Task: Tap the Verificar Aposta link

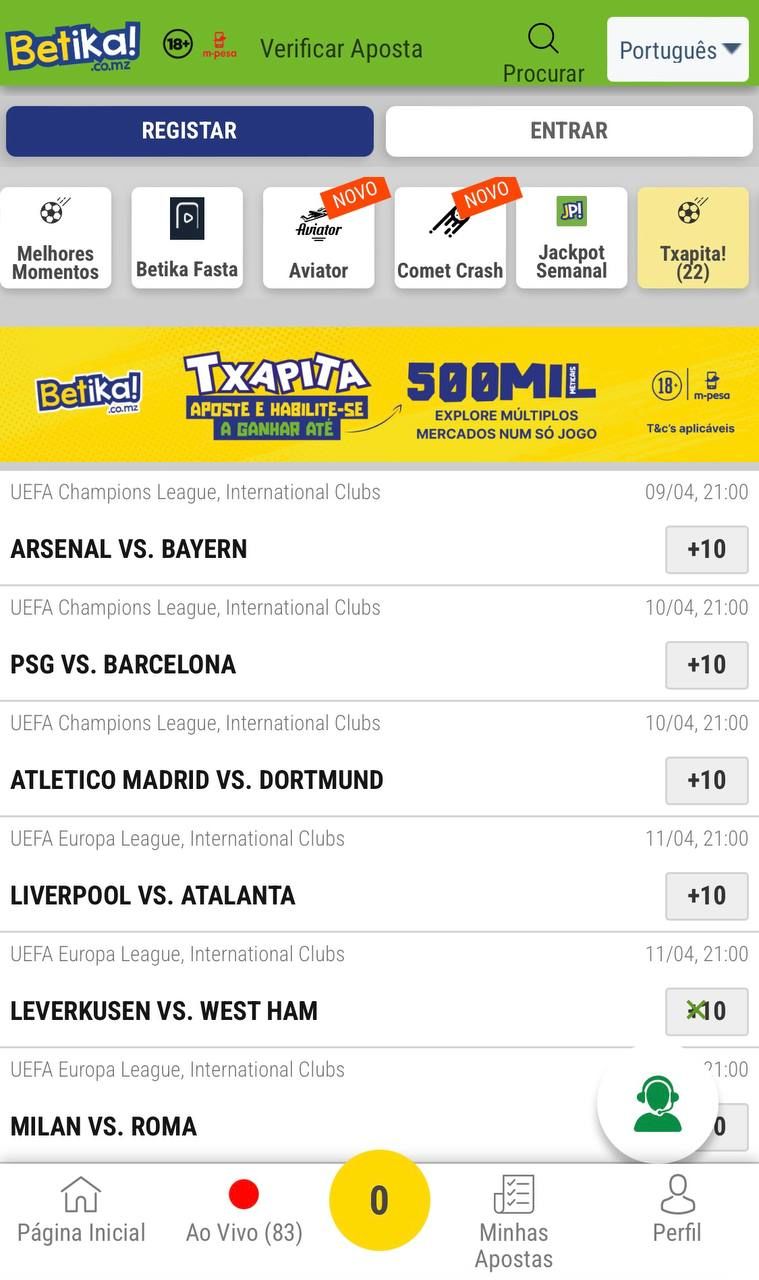Action: coord(341,48)
